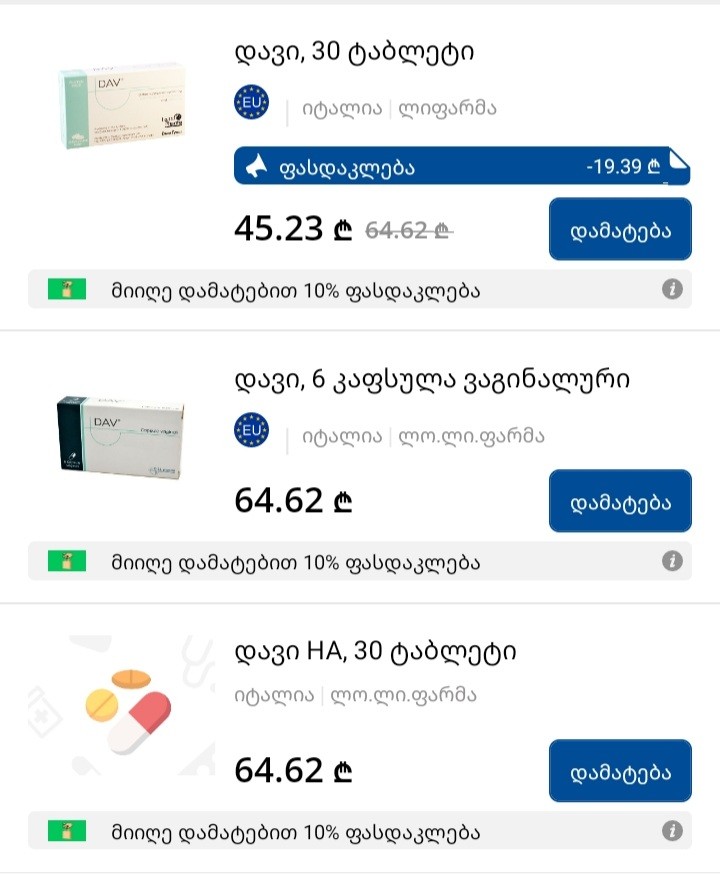Click the strikethrough price 64.62 ₾
The width and height of the screenshot is (720, 874).
click(x=406, y=229)
